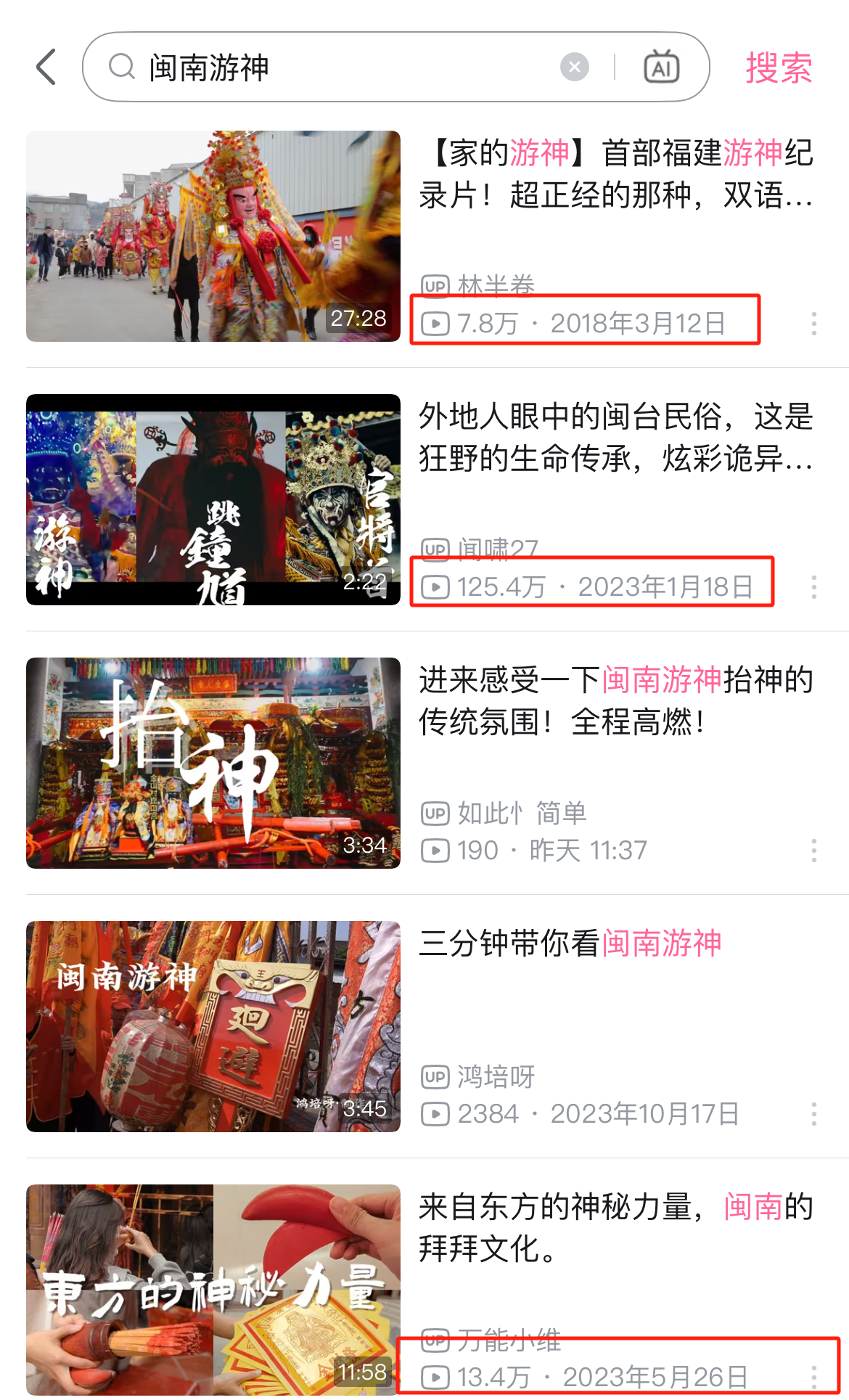This screenshot has height=1400, width=849.
Task: Open 三分钟带你看闽南游神 video
Action: tap(213, 1026)
